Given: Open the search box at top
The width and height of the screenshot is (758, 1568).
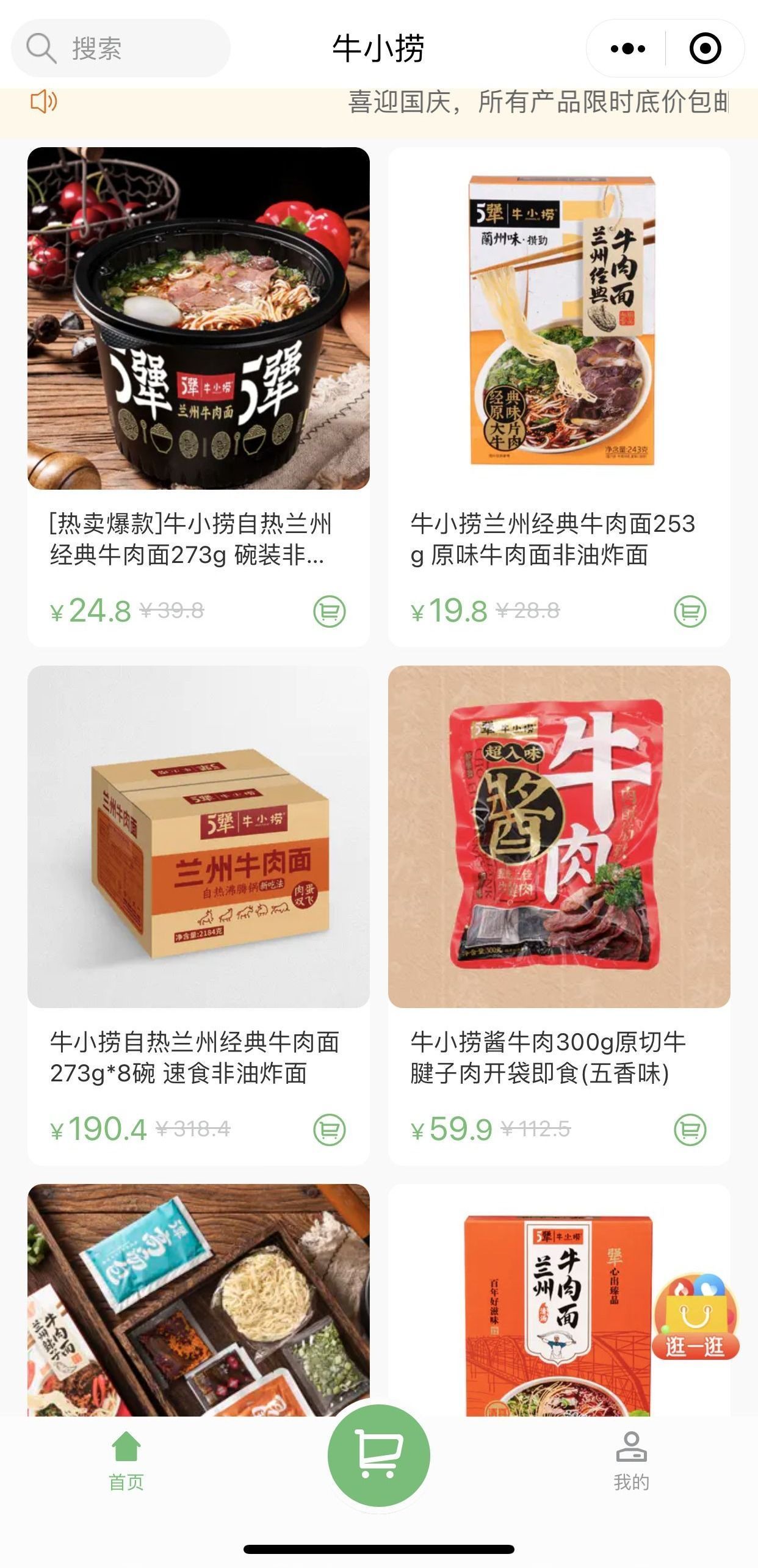Looking at the screenshot, I should [x=121, y=48].
